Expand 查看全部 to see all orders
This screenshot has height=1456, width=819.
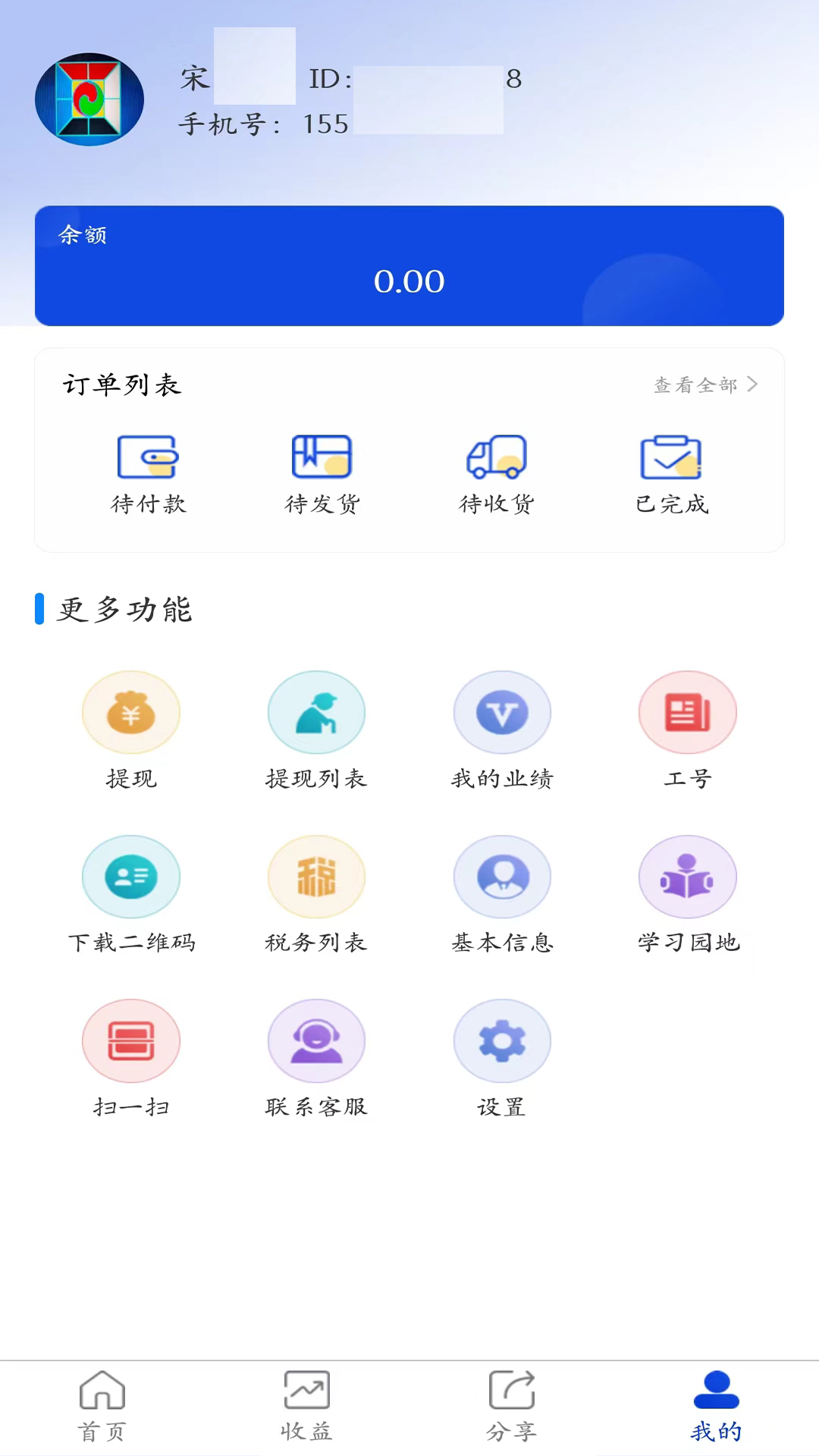(703, 384)
